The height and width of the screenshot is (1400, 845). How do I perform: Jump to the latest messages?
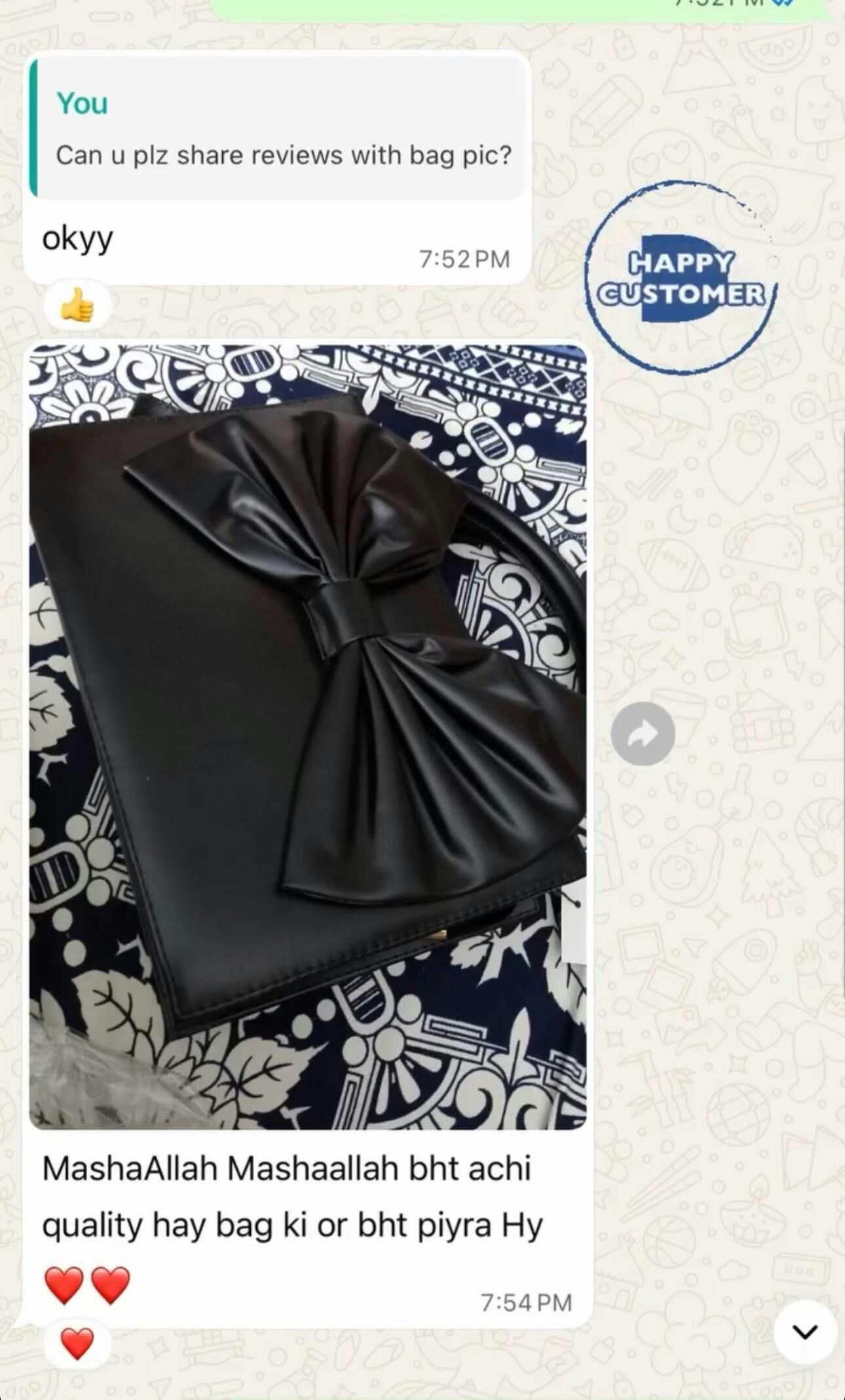click(804, 1331)
